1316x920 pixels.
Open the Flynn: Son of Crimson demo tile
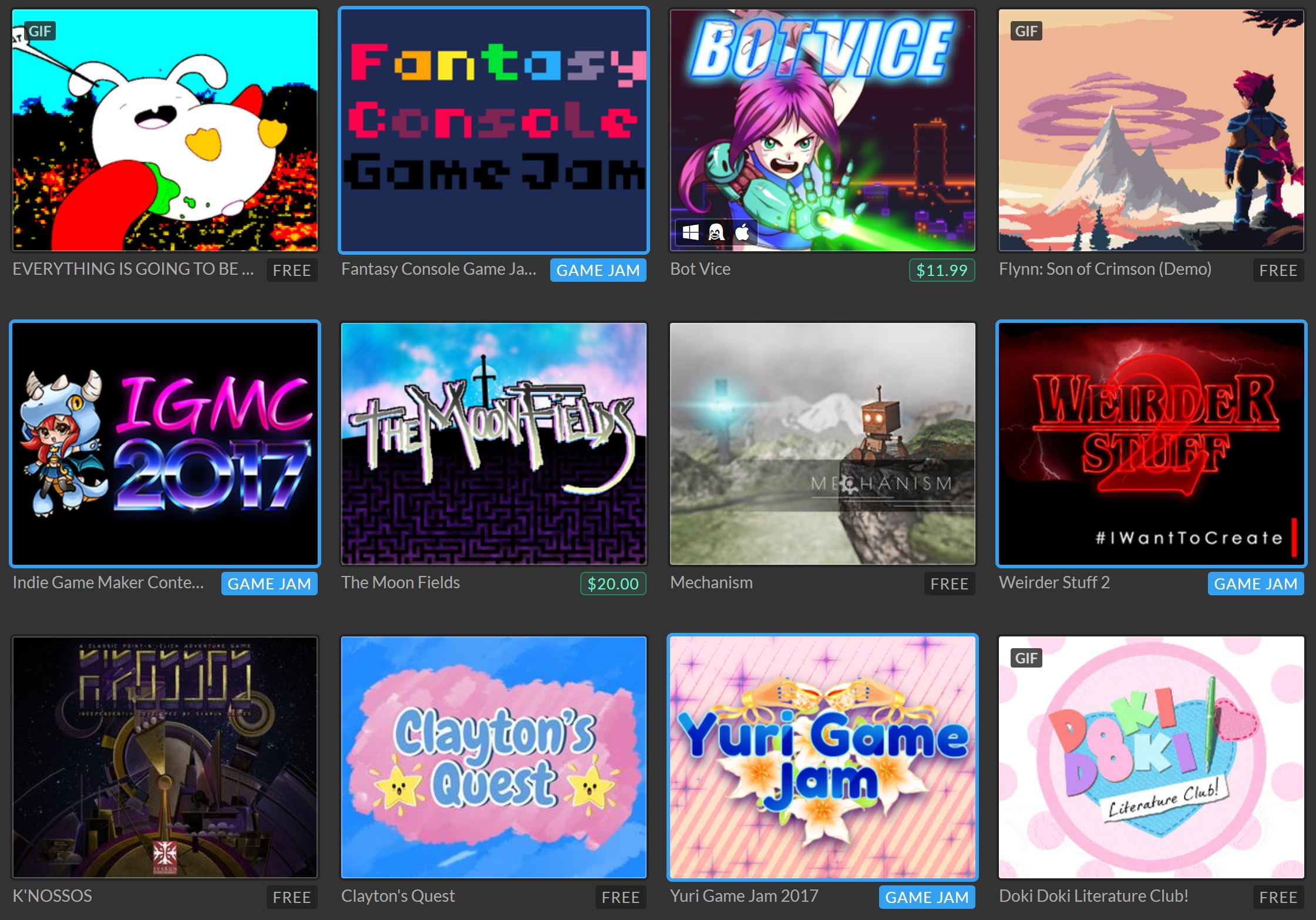pyautogui.click(x=1152, y=130)
